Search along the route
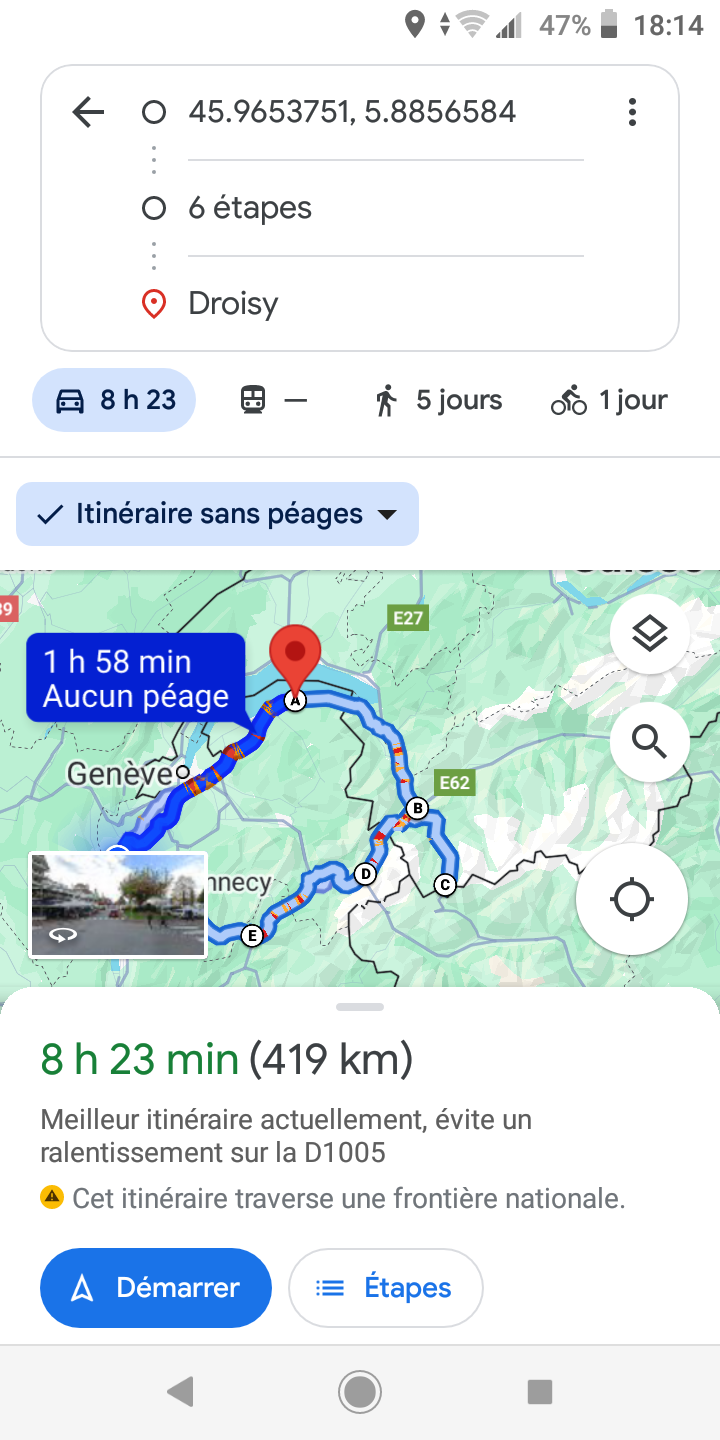This screenshot has height=1440, width=720. pos(650,742)
